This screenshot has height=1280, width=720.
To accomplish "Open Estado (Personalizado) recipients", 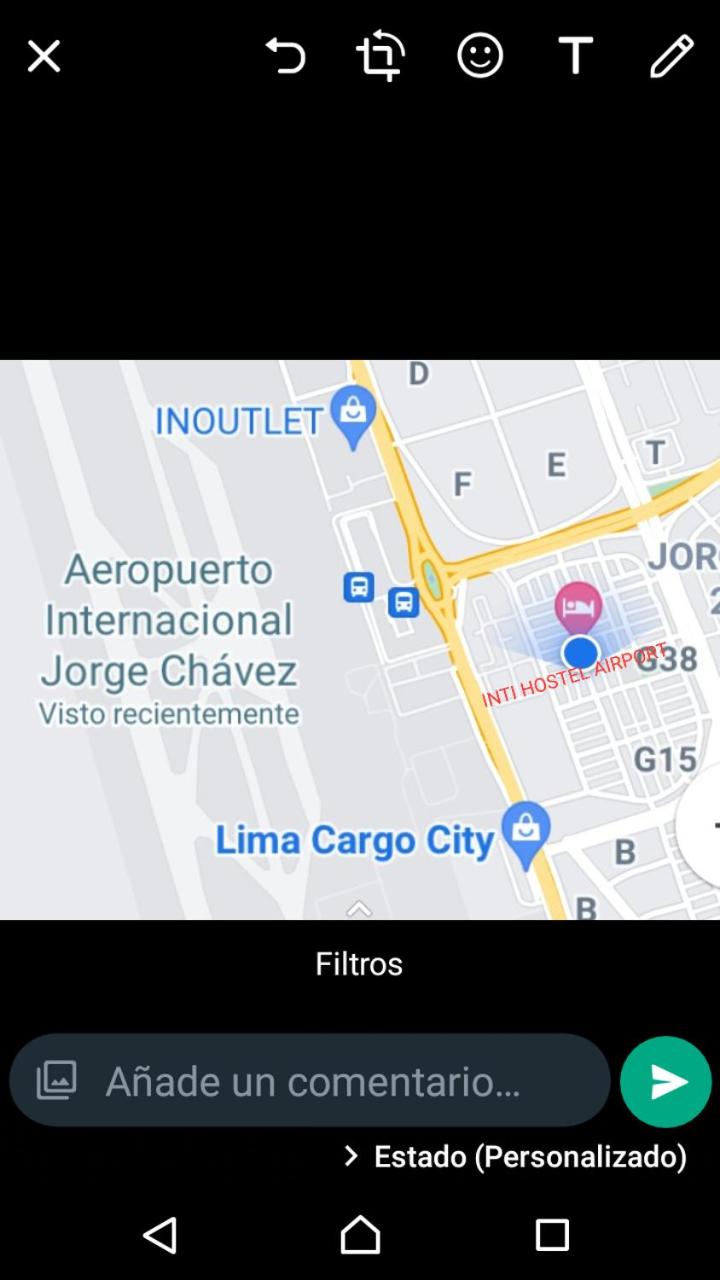I will pos(516,1157).
